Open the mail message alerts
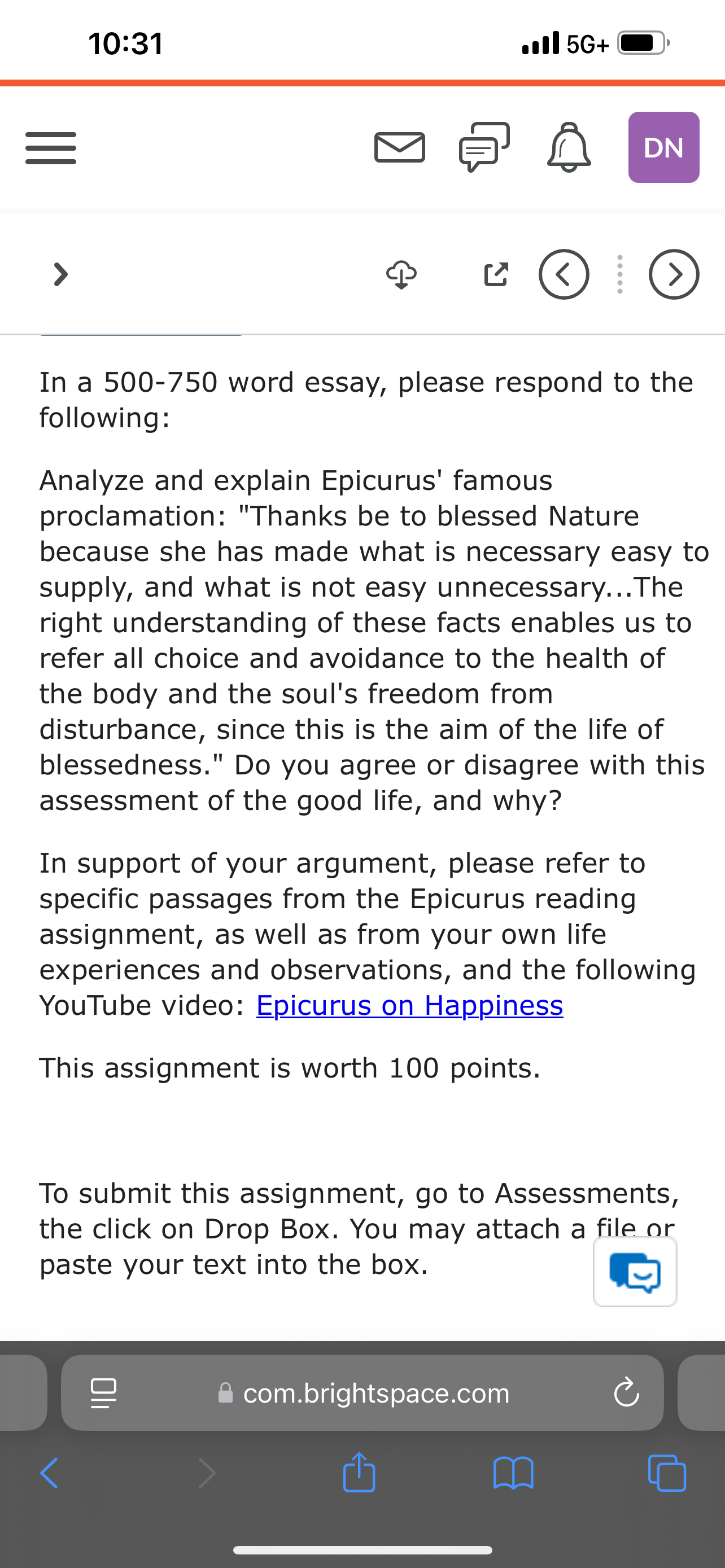 (x=399, y=148)
